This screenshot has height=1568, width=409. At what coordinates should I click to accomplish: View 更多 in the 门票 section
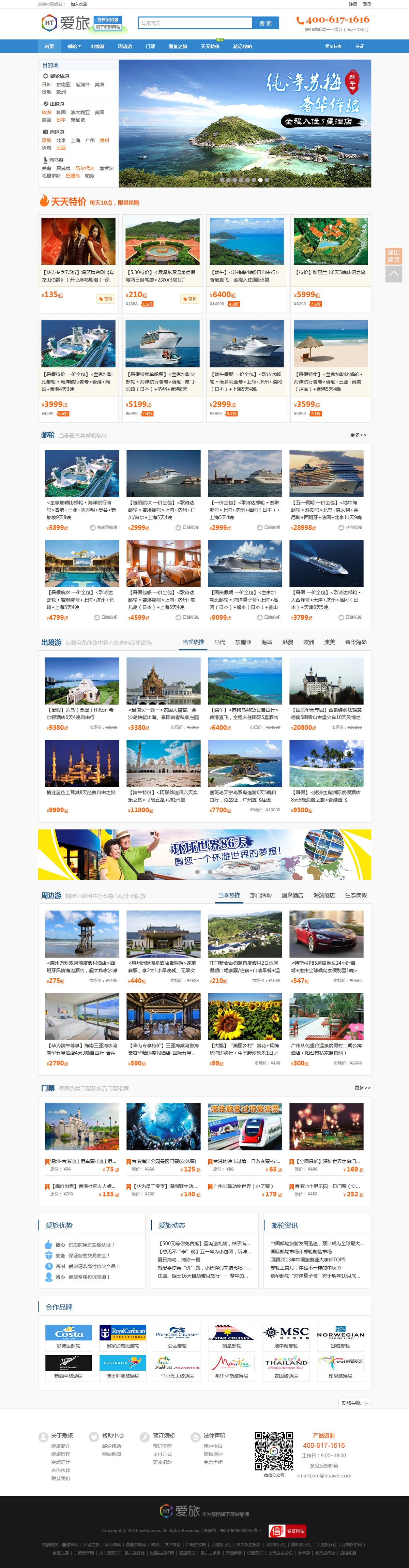click(362, 1088)
